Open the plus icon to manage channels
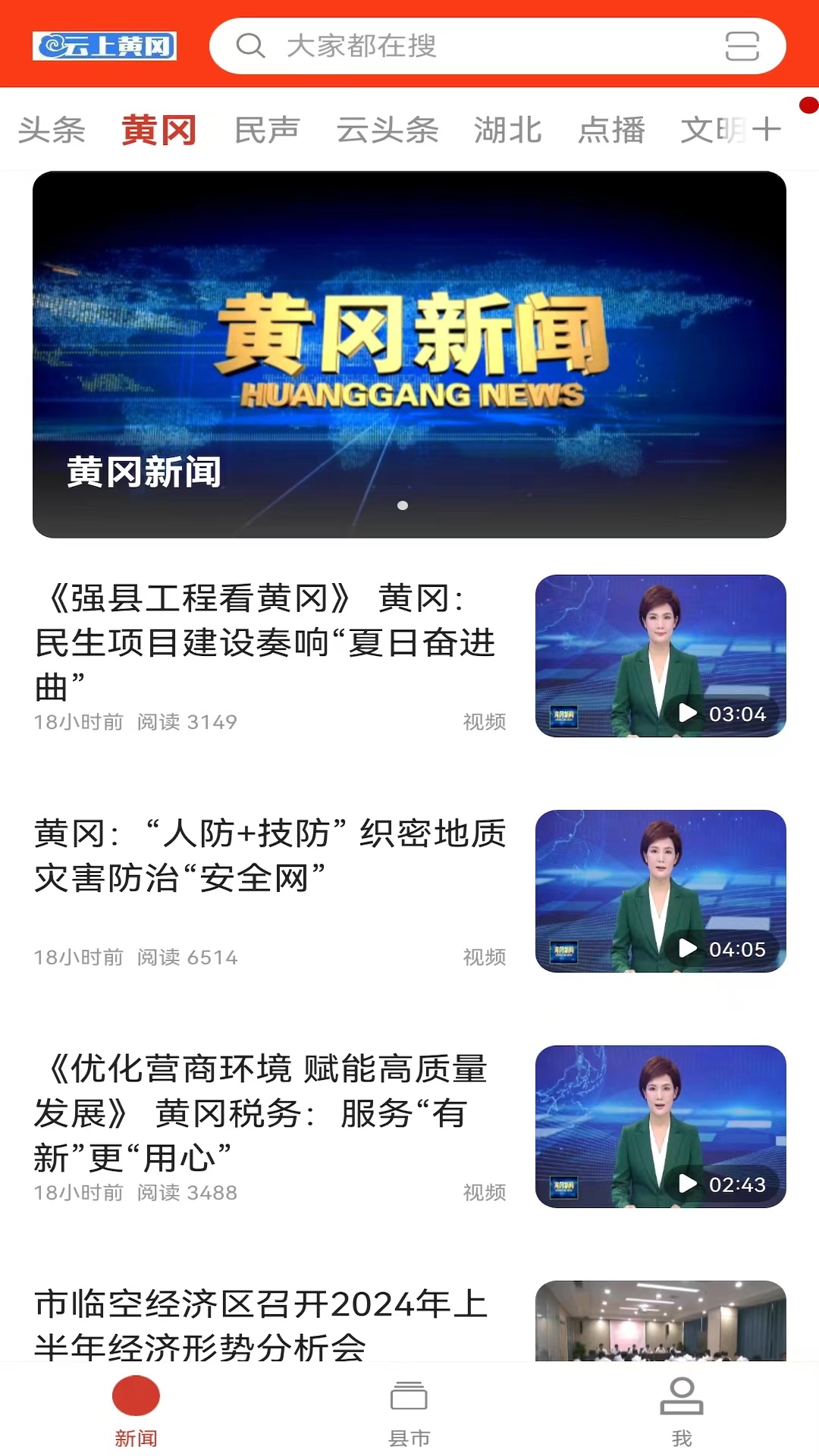 coord(767,129)
